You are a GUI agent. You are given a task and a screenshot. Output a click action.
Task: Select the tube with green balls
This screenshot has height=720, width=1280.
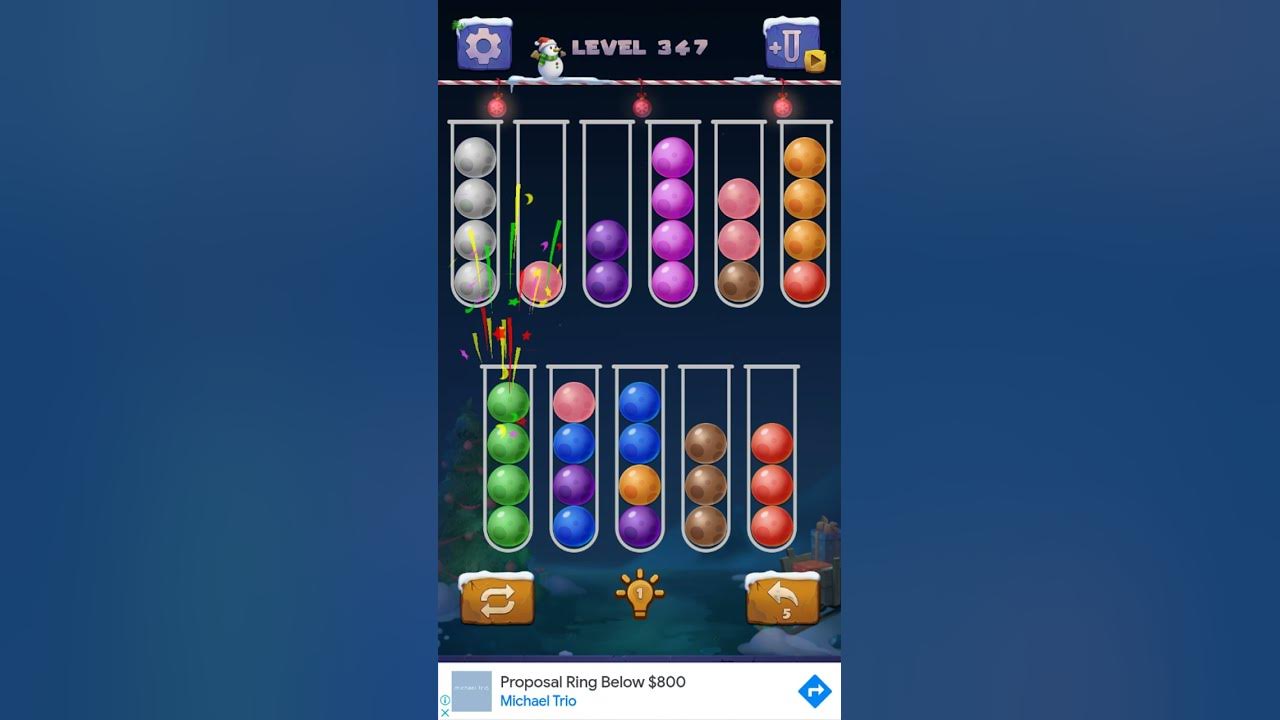click(508, 460)
